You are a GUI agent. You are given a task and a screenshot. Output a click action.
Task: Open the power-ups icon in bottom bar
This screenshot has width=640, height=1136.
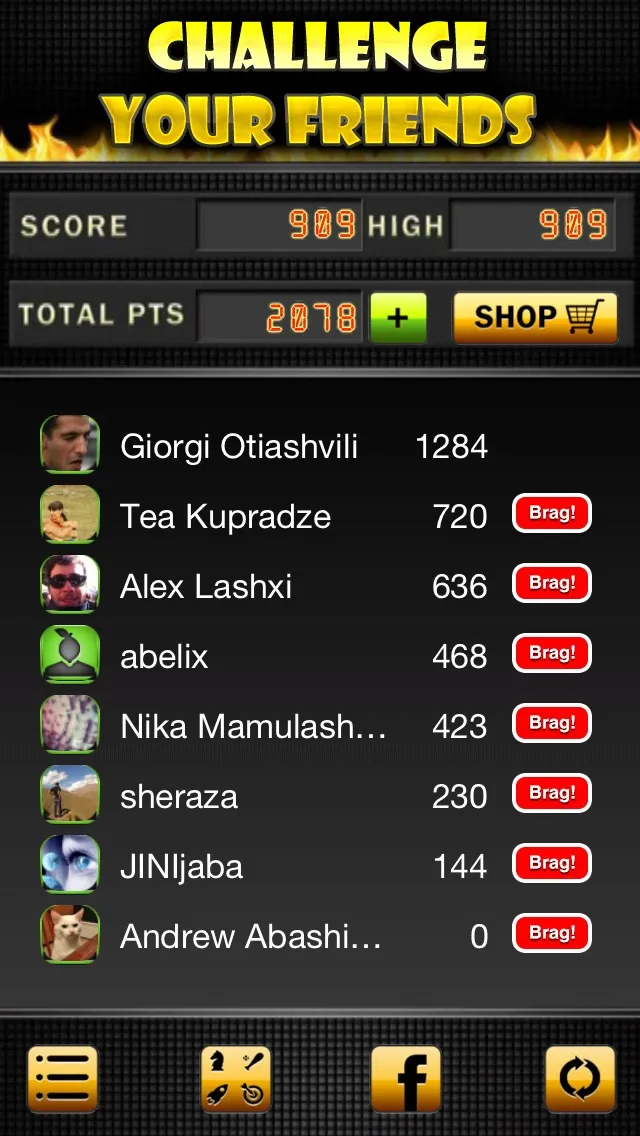pos(236,1079)
